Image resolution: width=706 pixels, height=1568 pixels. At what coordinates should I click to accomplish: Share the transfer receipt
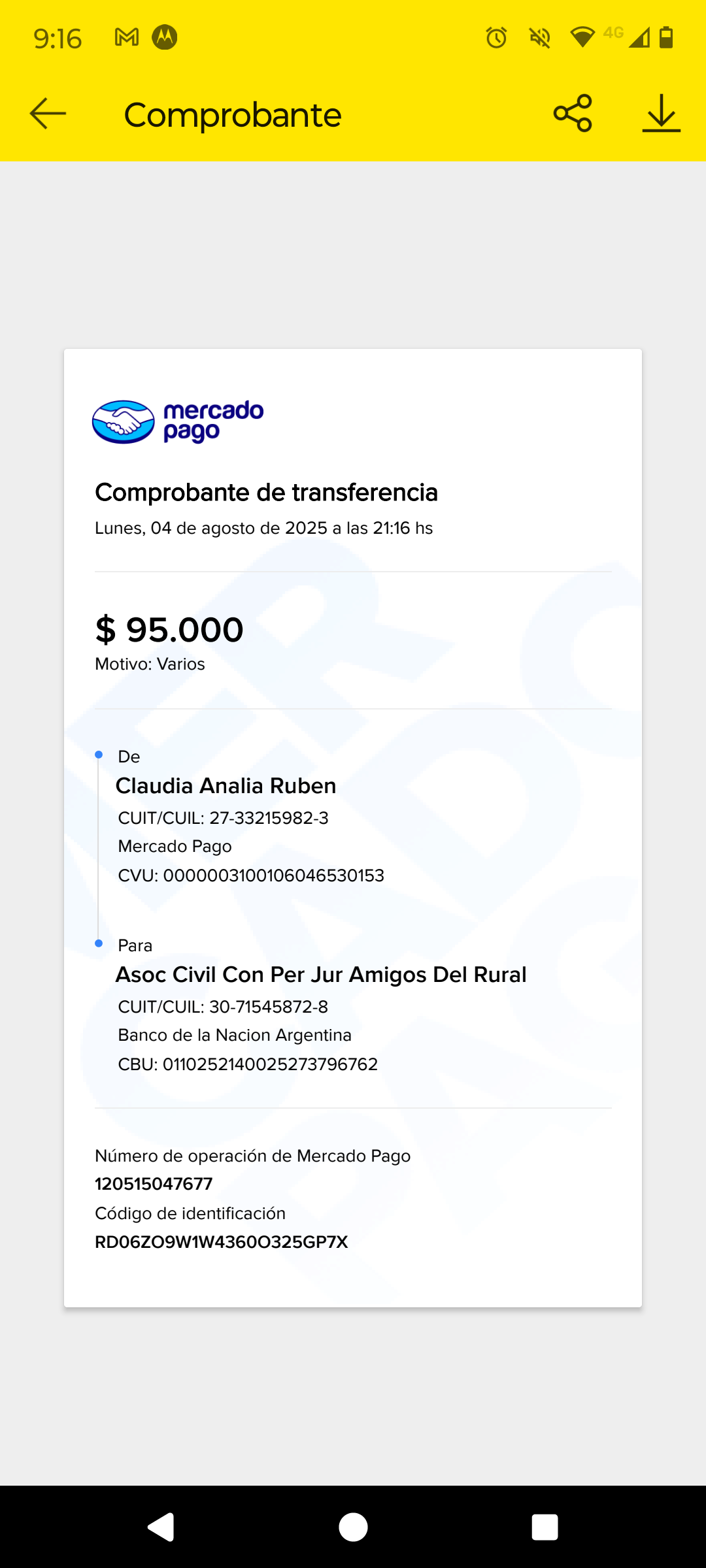click(573, 114)
